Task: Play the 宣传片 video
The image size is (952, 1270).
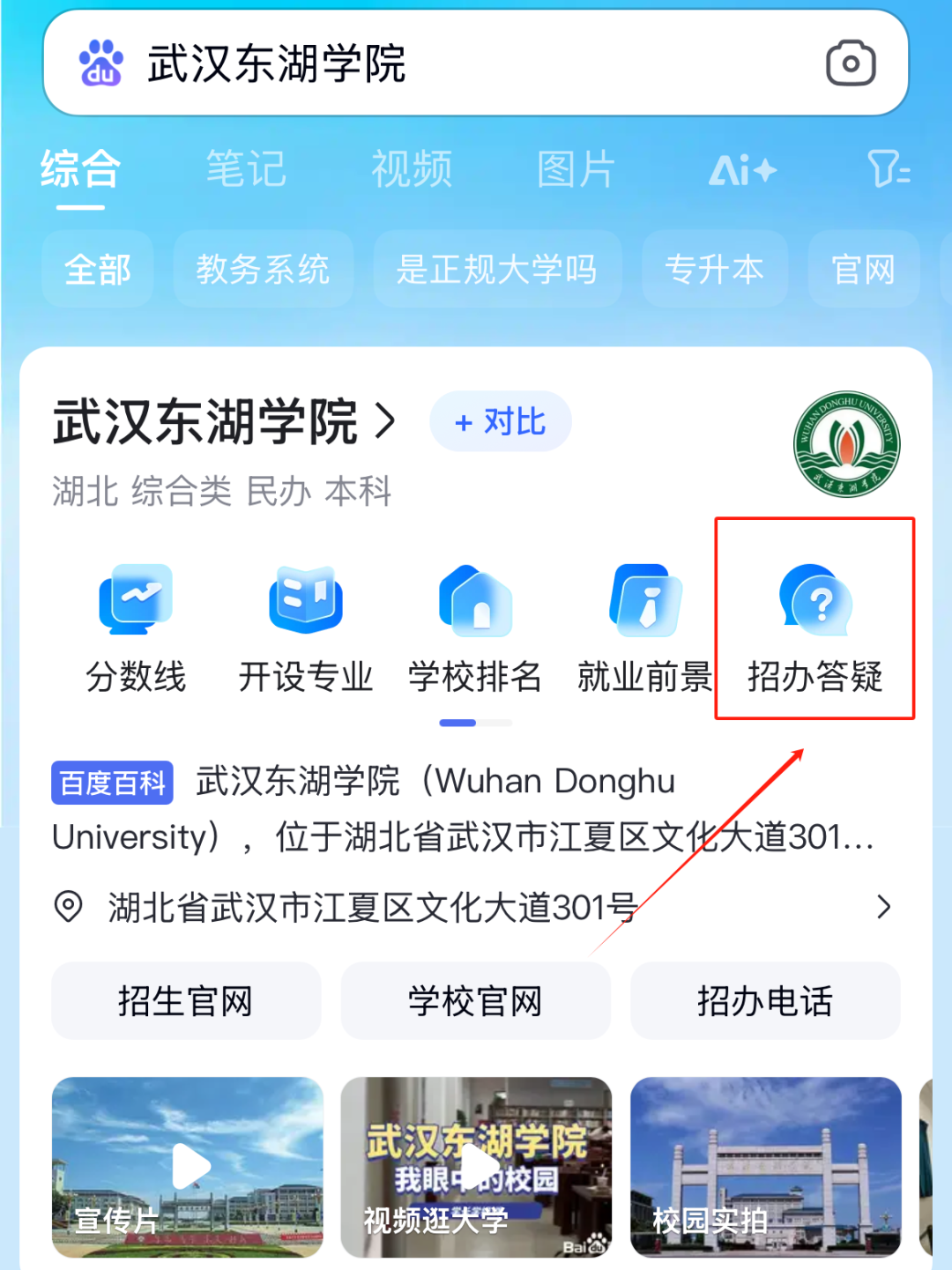Action: point(188,1166)
